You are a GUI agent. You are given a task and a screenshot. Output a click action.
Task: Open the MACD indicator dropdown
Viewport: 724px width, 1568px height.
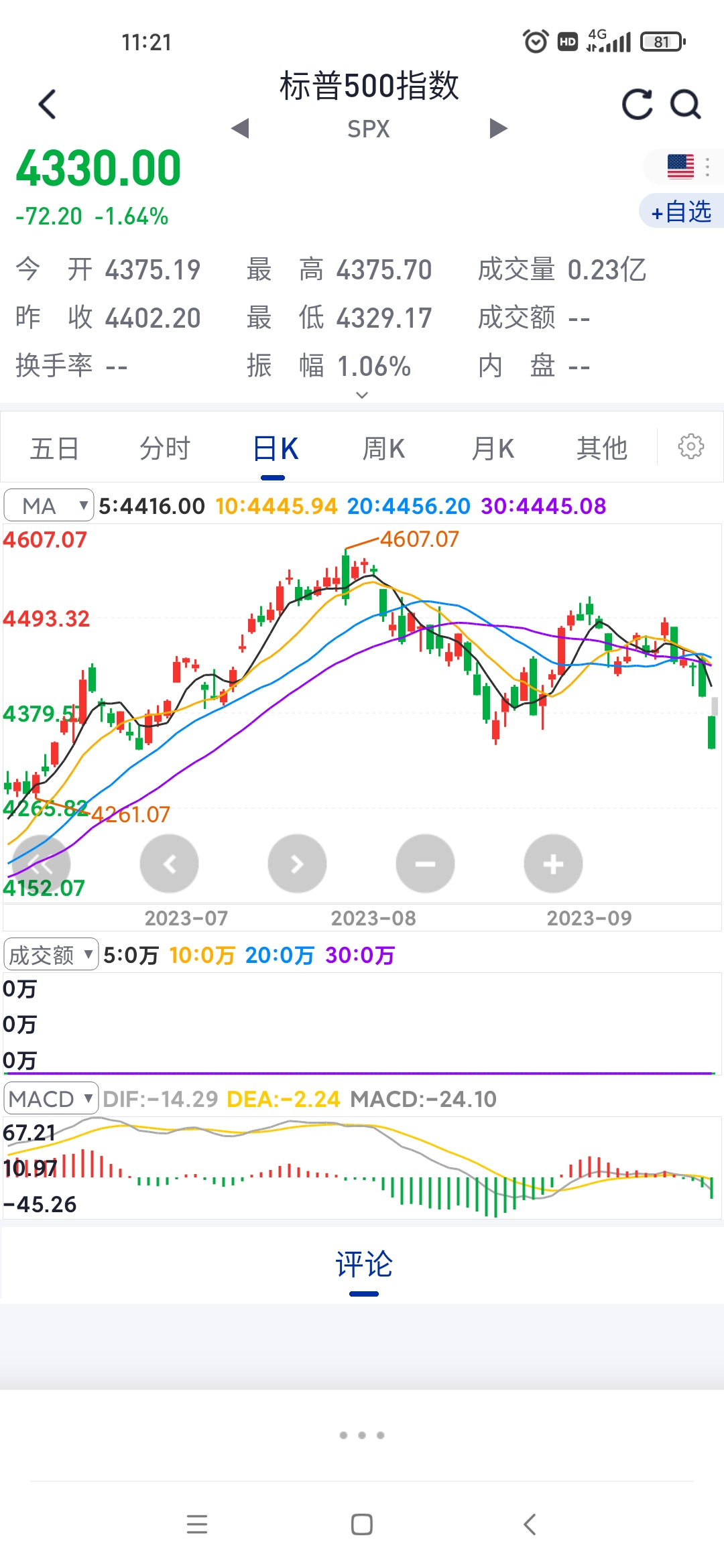tap(51, 1099)
